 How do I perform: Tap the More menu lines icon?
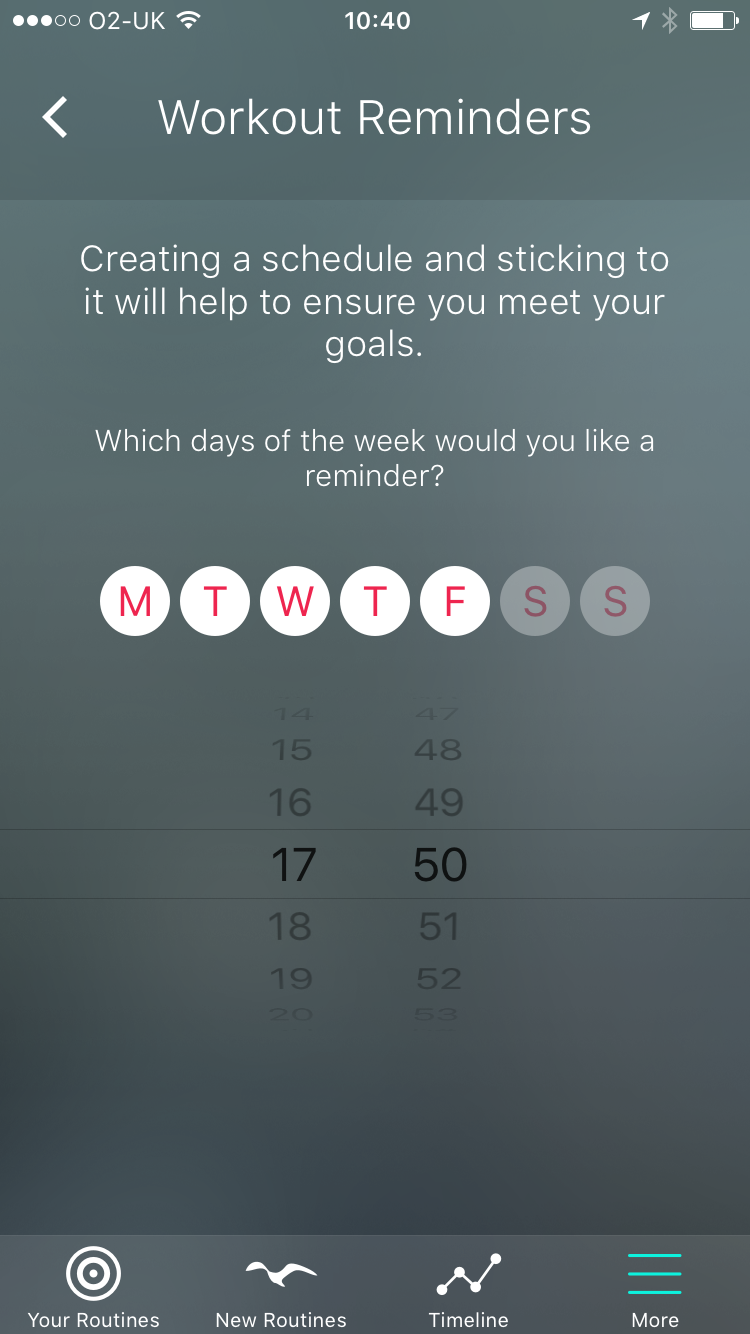(654, 1273)
